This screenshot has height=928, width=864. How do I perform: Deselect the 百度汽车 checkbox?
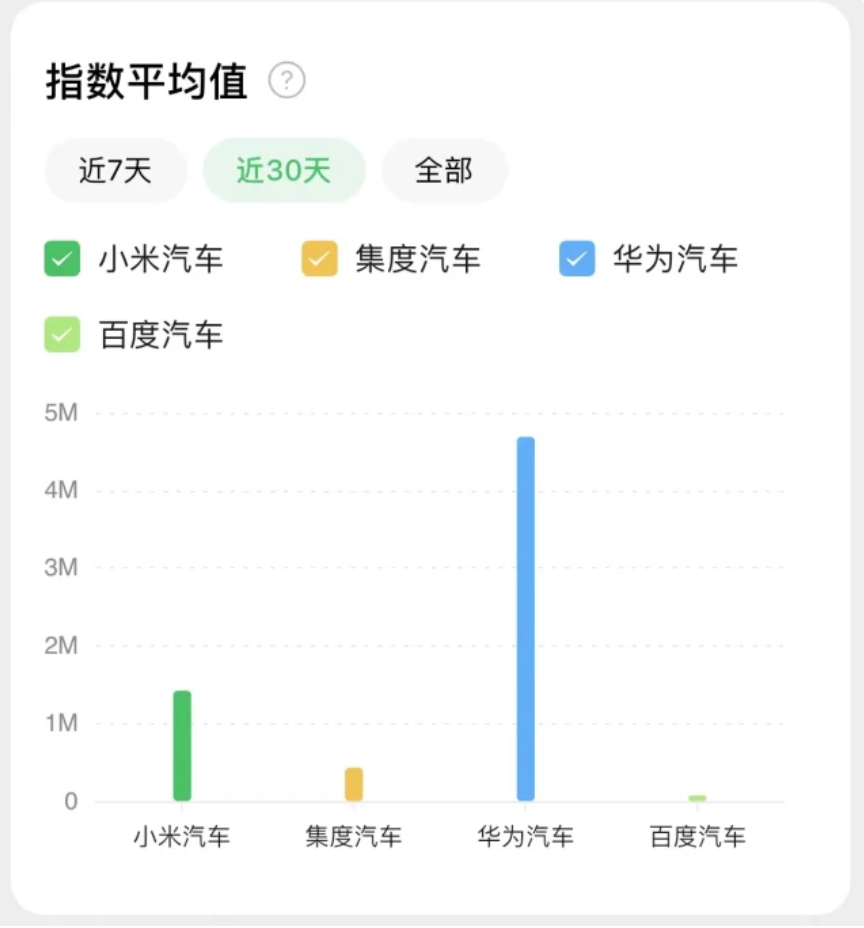point(62,334)
